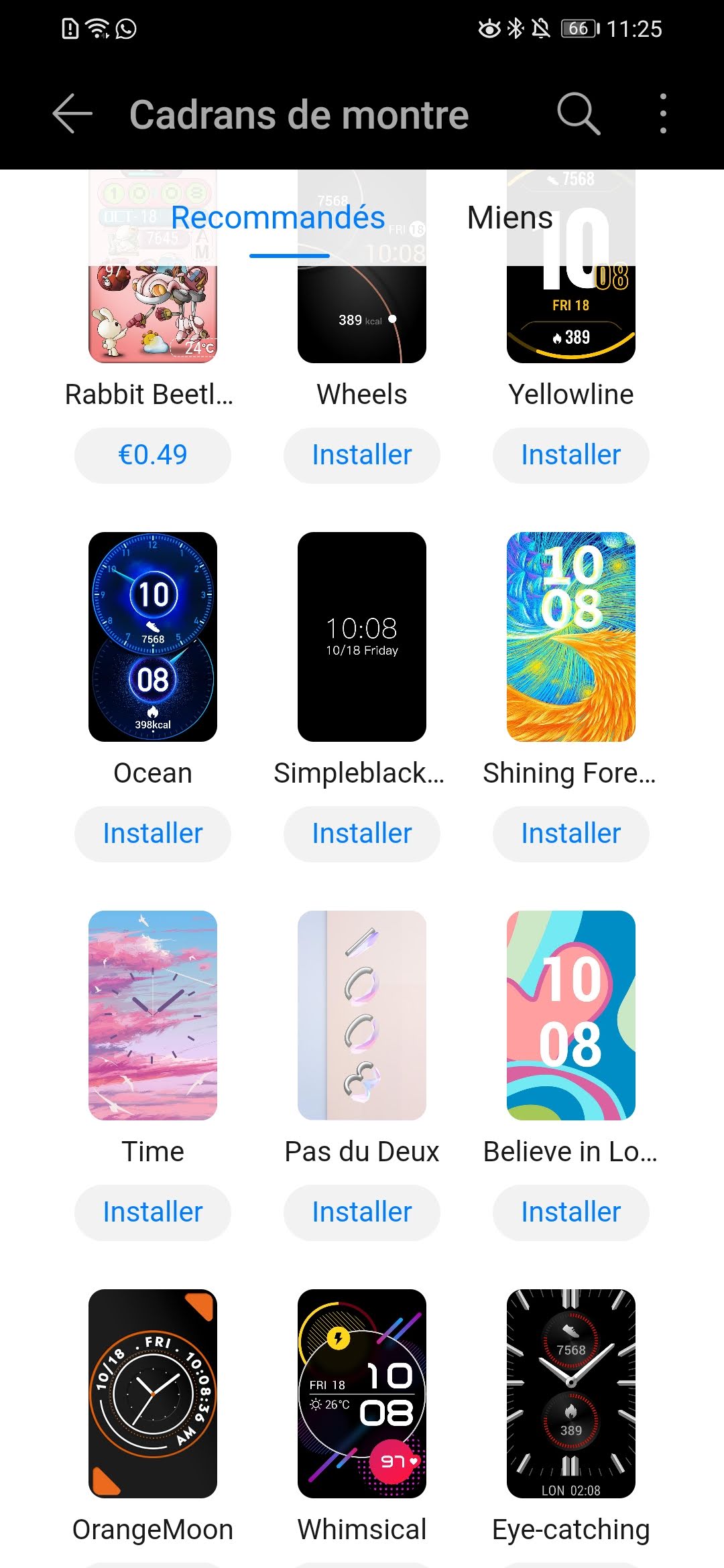Screen dimensions: 724x1568
Task: Install the Ocean watch face
Action: tap(153, 834)
